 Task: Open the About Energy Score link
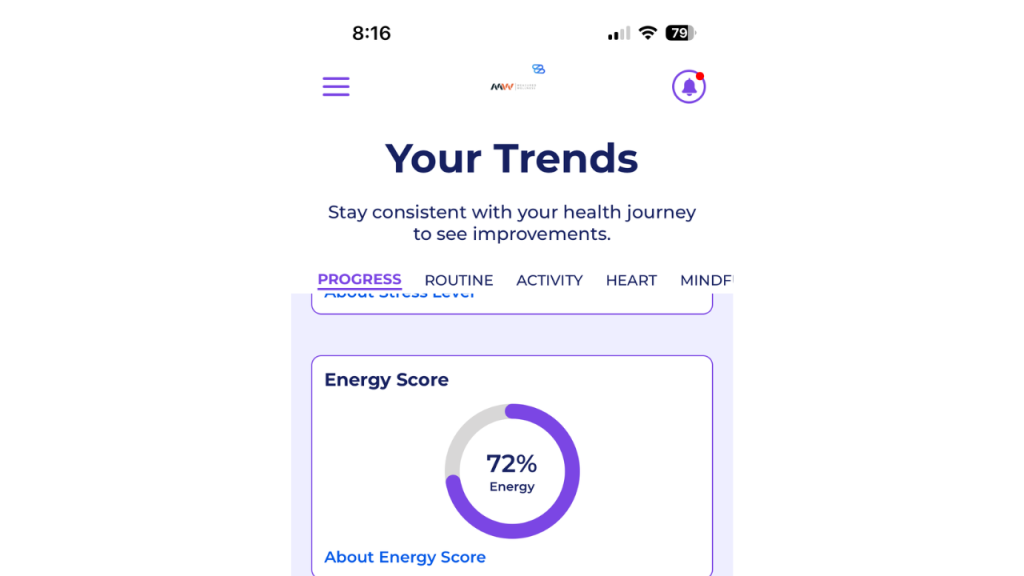[x=405, y=557]
